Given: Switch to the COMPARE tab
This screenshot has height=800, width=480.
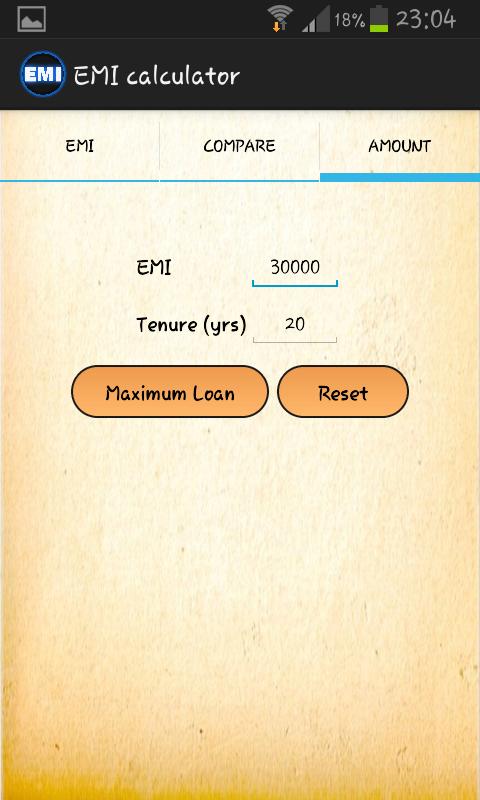Looking at the screenshot, I should tap(239, 146).
